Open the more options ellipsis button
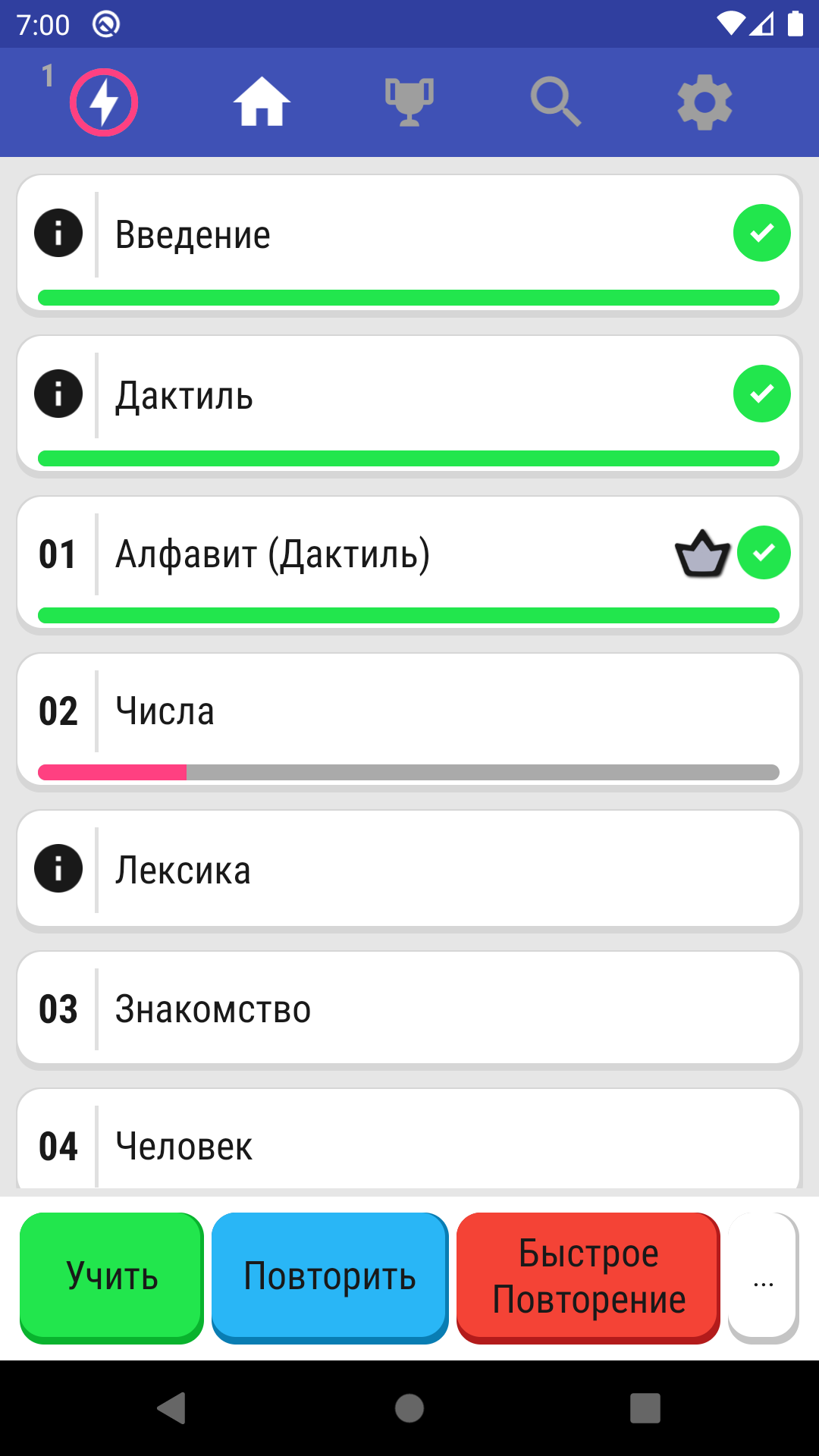The image size is (819, 1456). coord(763,1276)
